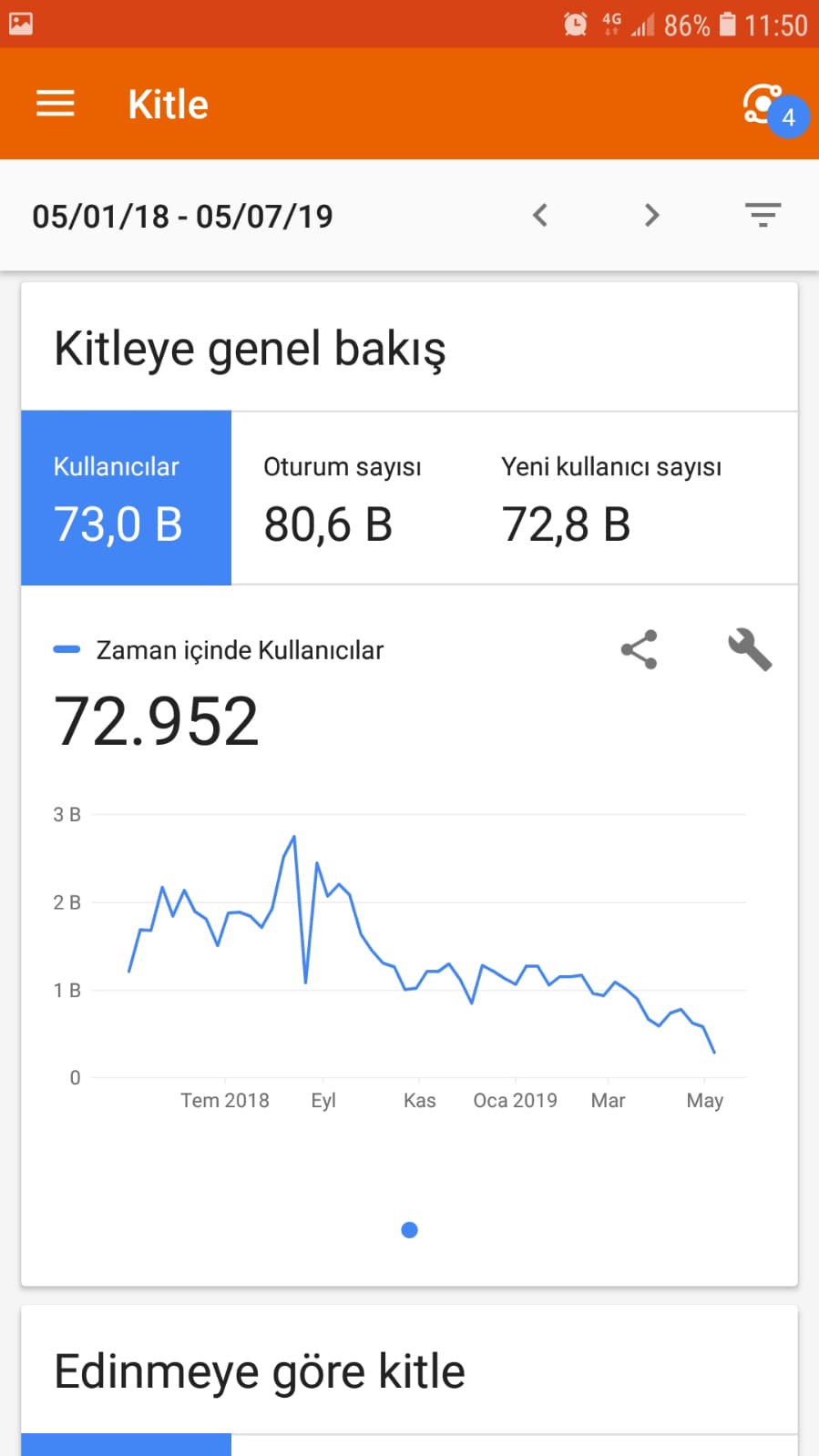Select the date range 05/01/18 - 05/07/19
Viewport: 819px width, 1456px height.
coord(183,217)
